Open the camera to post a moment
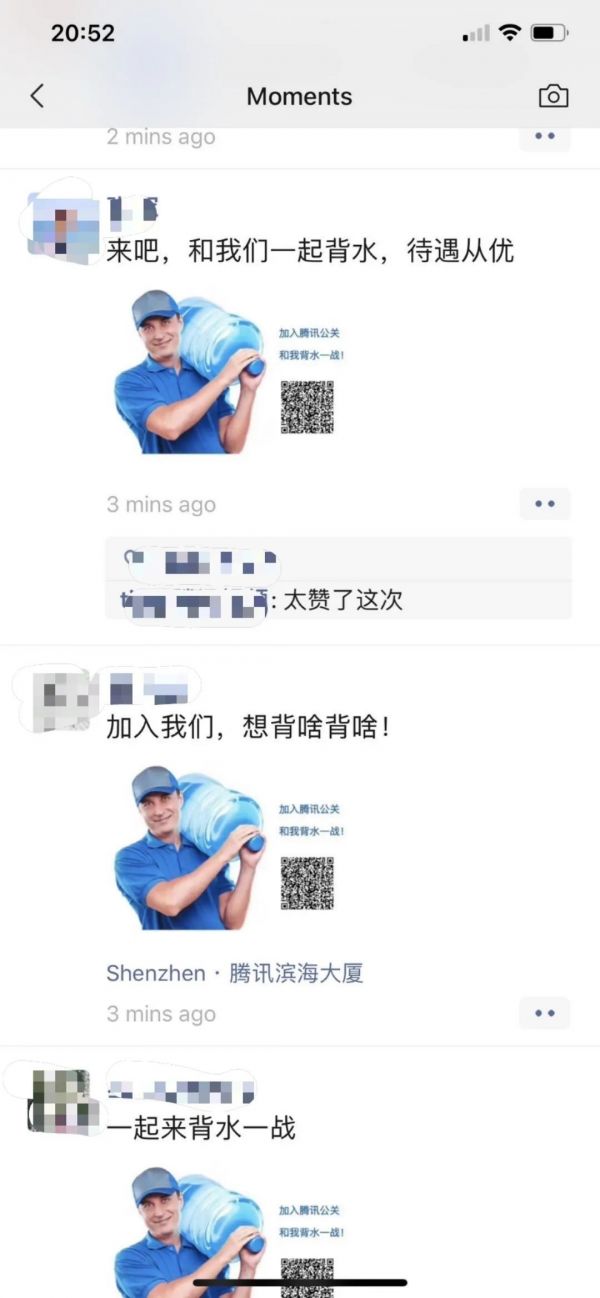 tap(553, 96)
